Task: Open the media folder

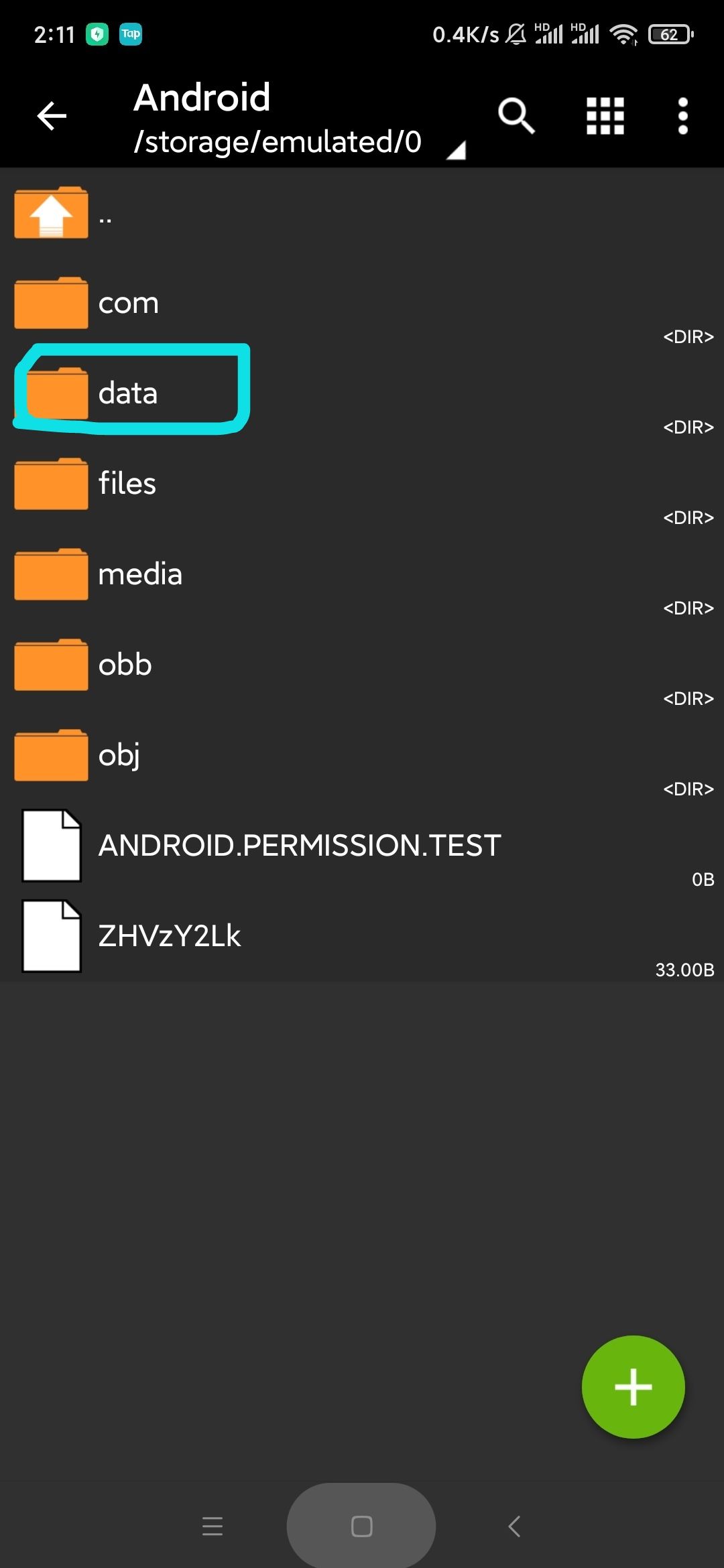Action: click(139, 574)
